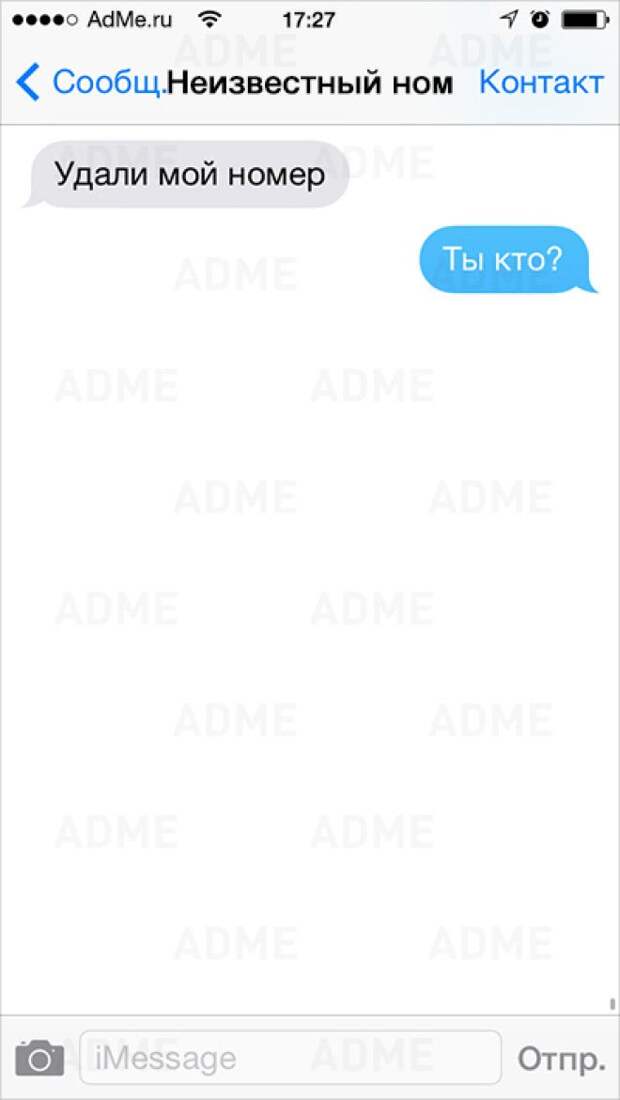Viewport: 620px width, 1100px height.
Task: Tap the camera icon to attach photo
Action: (x=40, y=1058)
